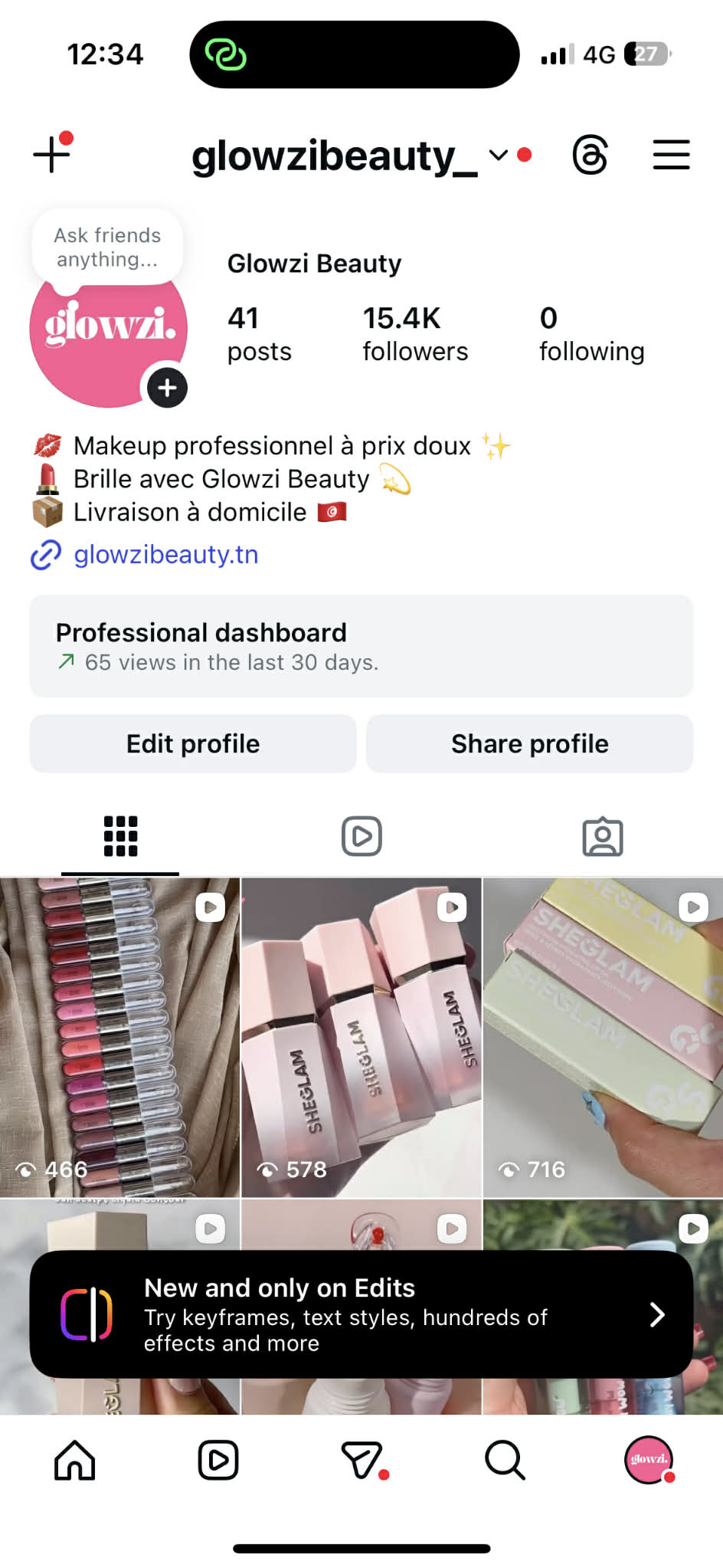
Task: Create a new post with the plus icon
Action: point(51,155)
